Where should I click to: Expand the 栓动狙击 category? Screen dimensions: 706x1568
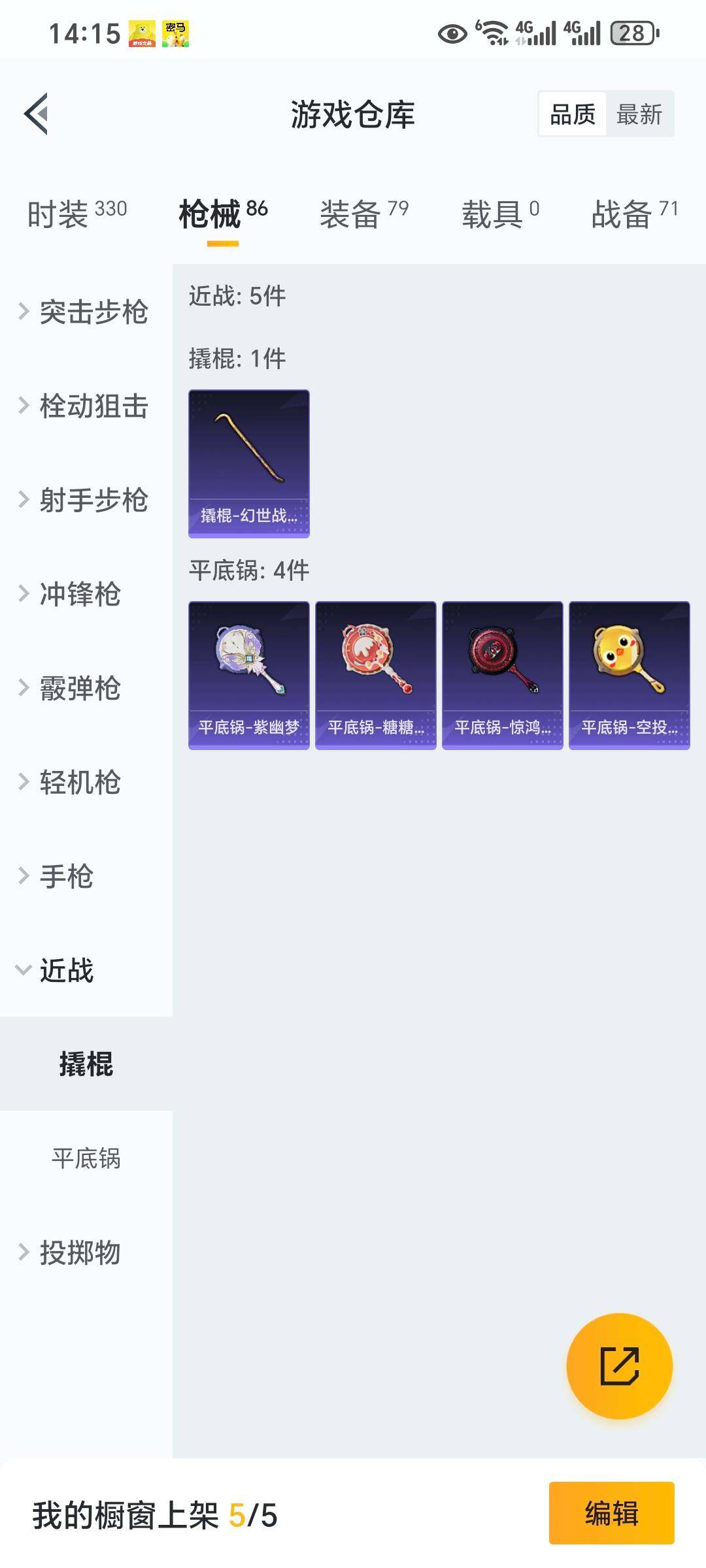pos(85,406)
